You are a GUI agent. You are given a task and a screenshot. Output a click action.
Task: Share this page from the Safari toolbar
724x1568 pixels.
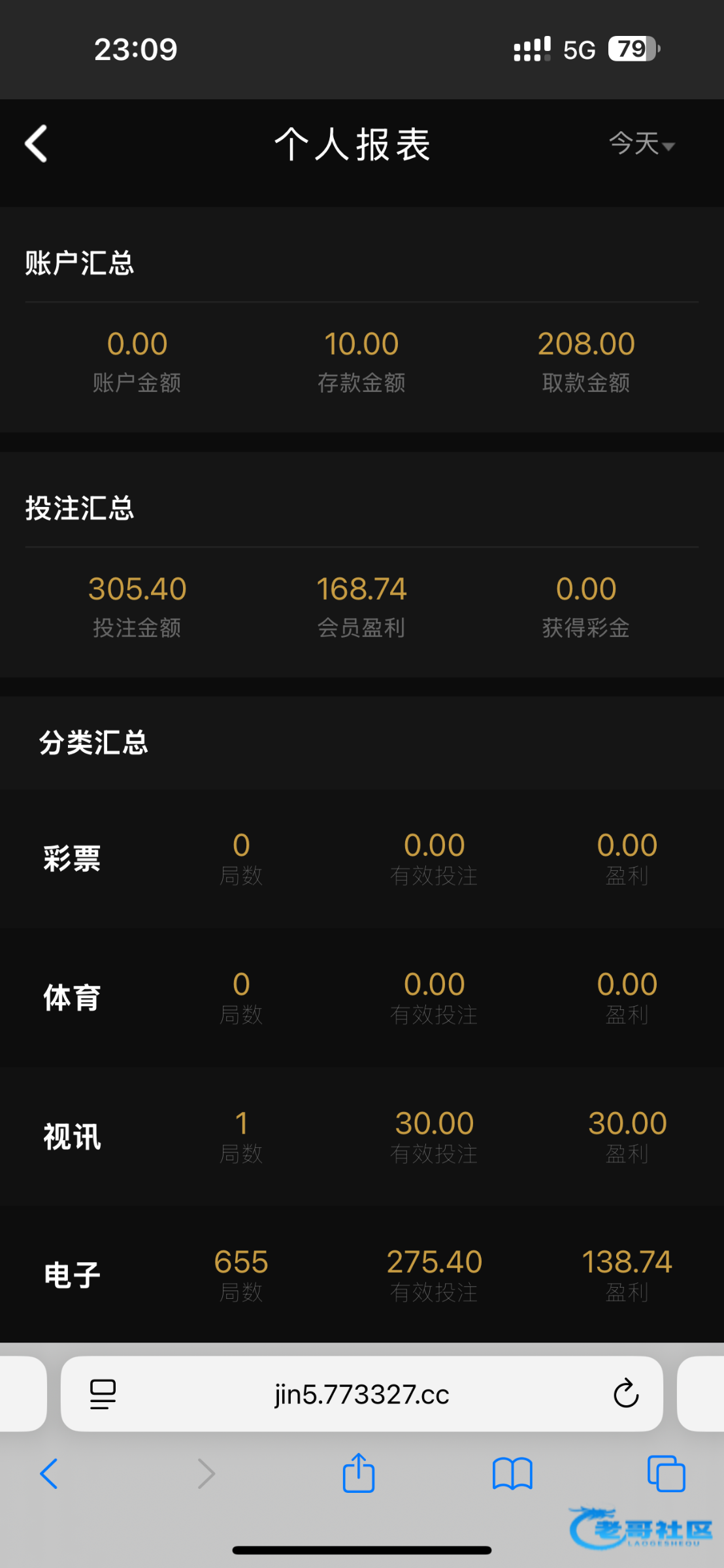[359, 1474]
